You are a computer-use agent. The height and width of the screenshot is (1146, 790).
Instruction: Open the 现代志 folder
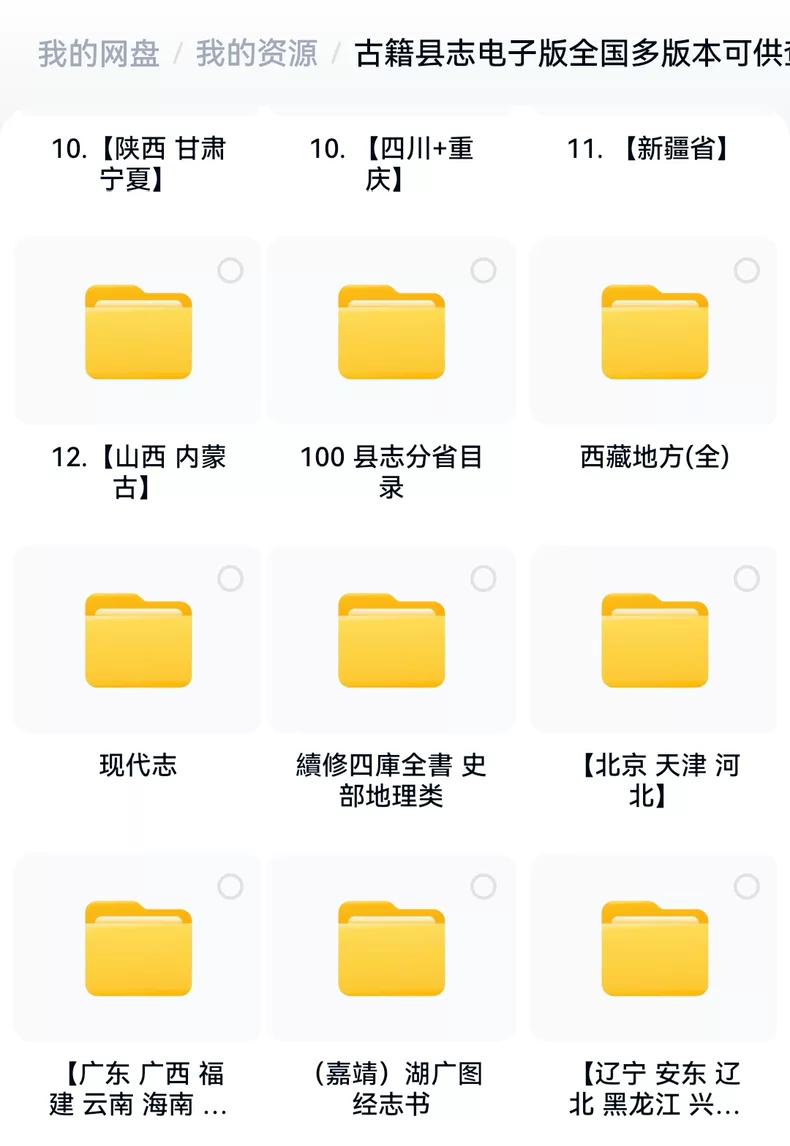[138, 640]
